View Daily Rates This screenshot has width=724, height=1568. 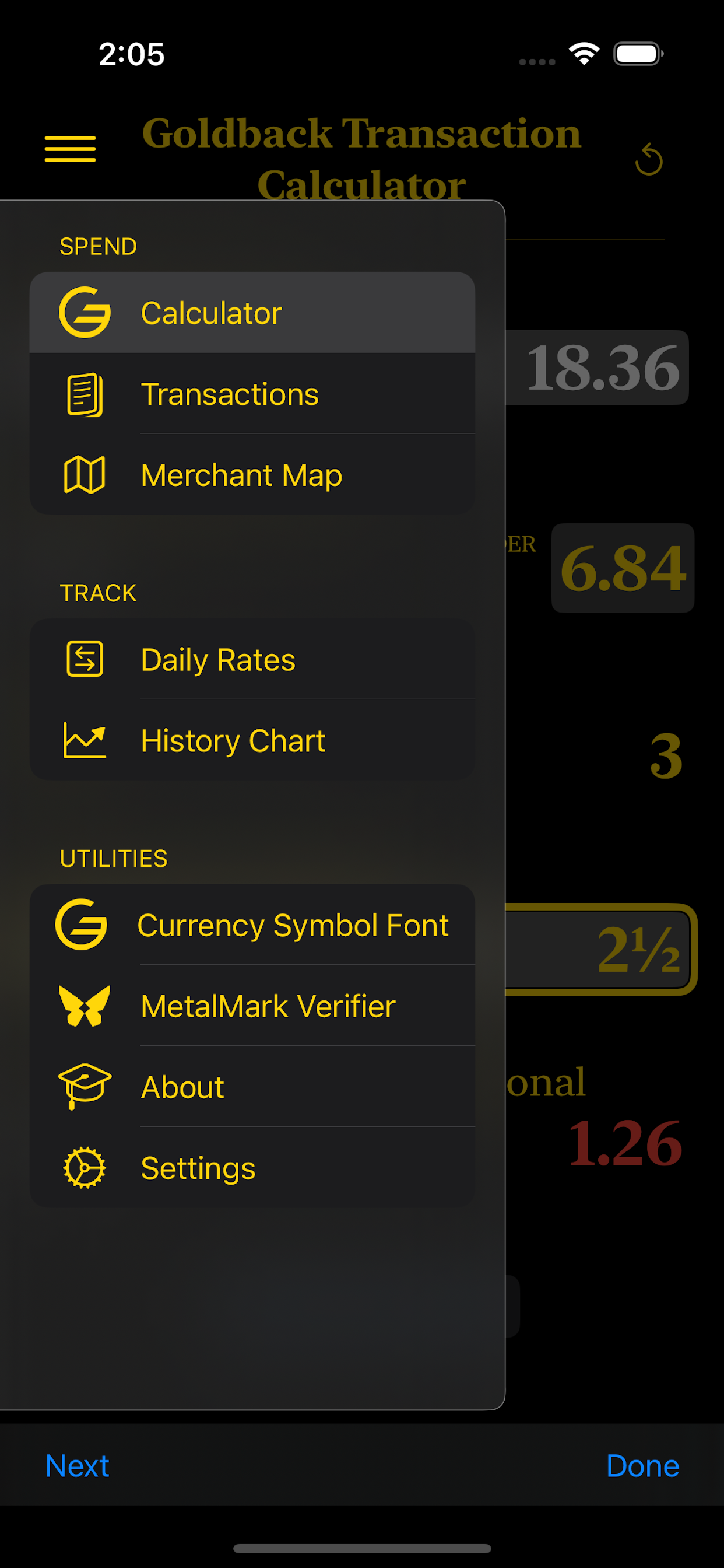coord(252,659)
